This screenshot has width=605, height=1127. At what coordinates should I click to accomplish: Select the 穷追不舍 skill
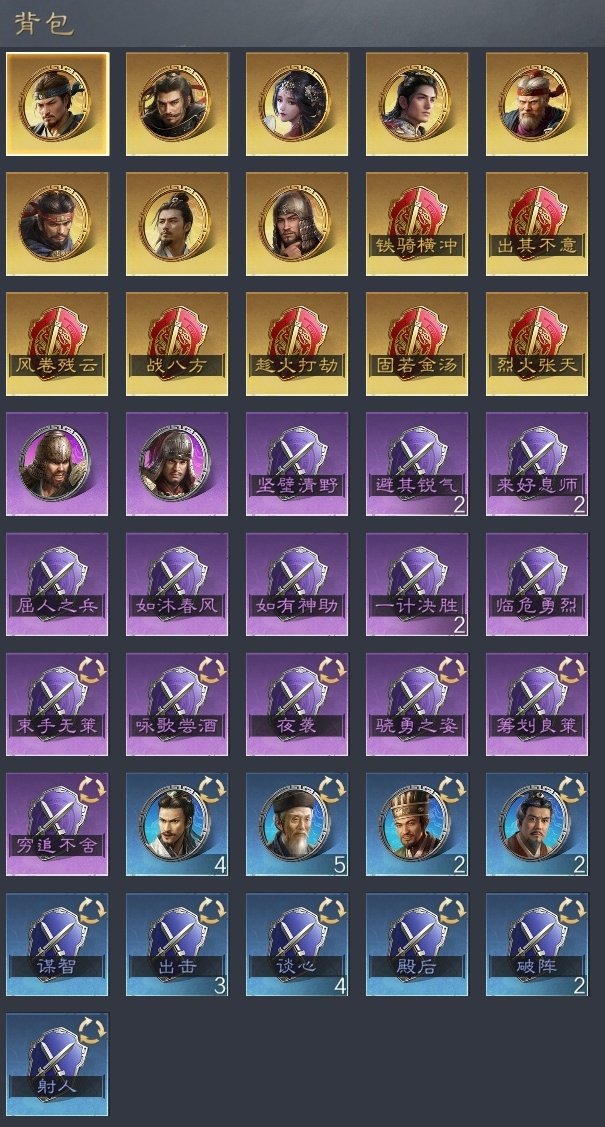[57, 823]
